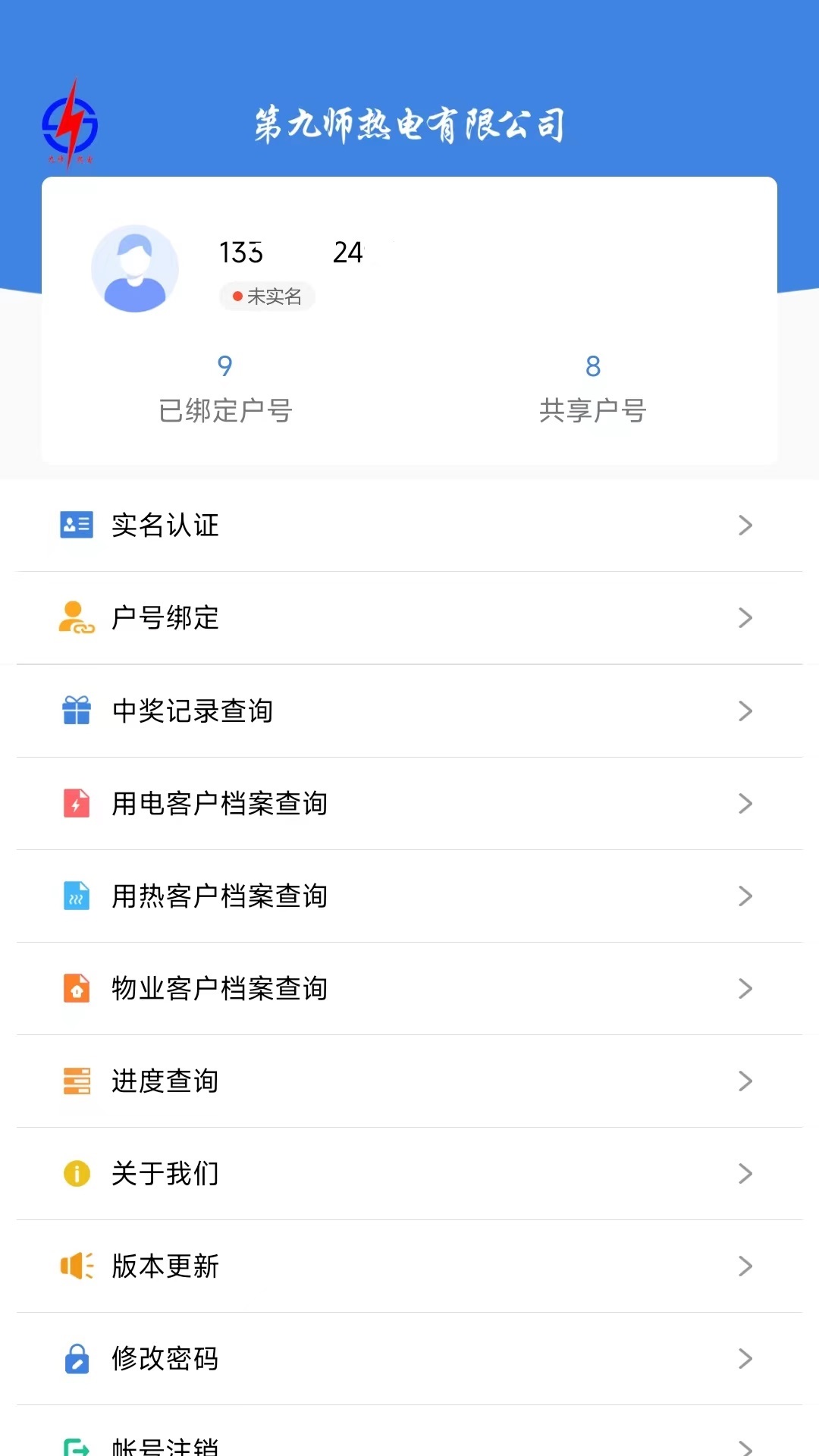Expand the 用电客户档案查询 chevron
The width and height of the screenshot is (819, 1456).
(x=745, y=803)
